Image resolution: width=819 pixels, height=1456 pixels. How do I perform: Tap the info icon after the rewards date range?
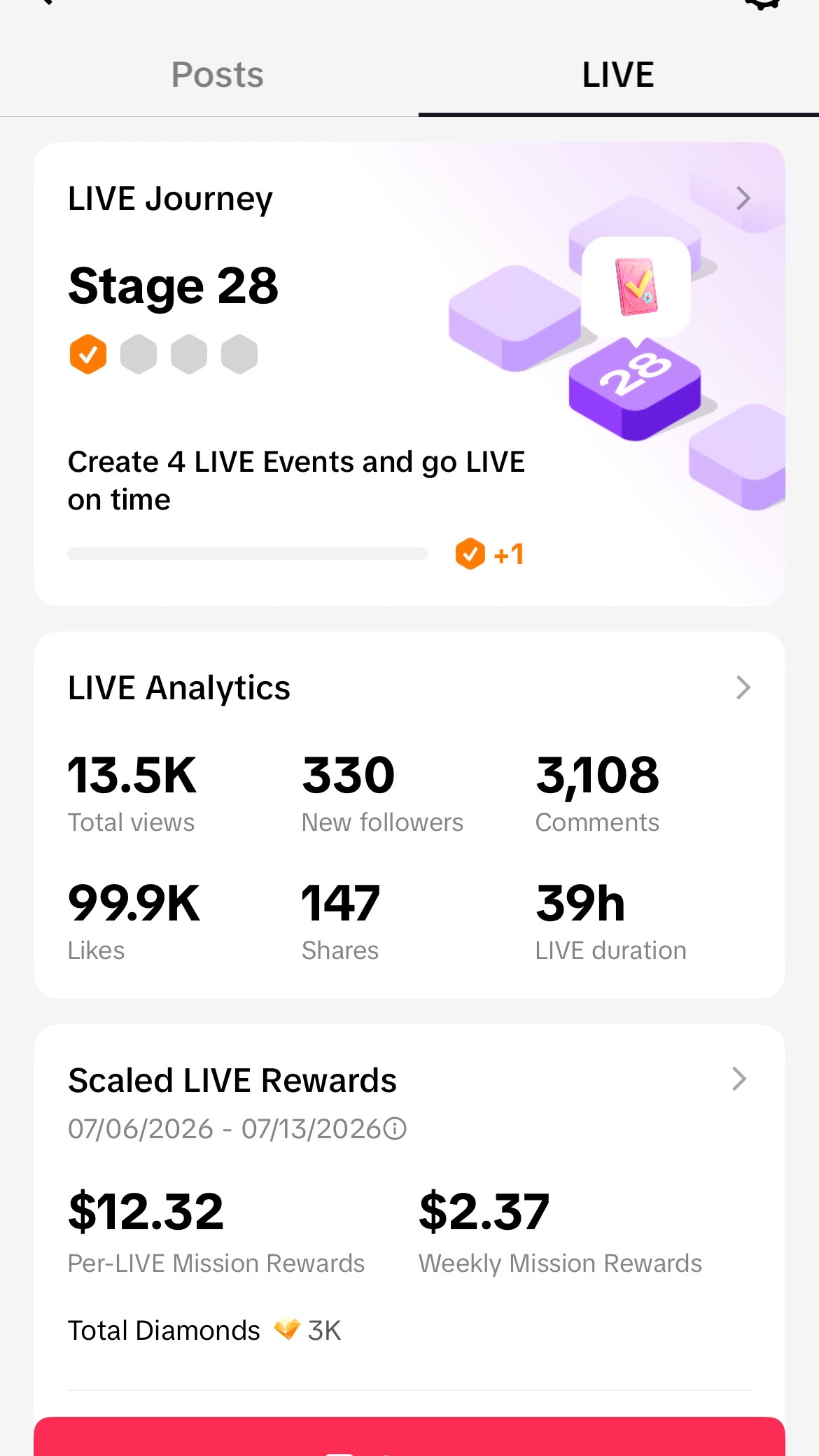395,1129
